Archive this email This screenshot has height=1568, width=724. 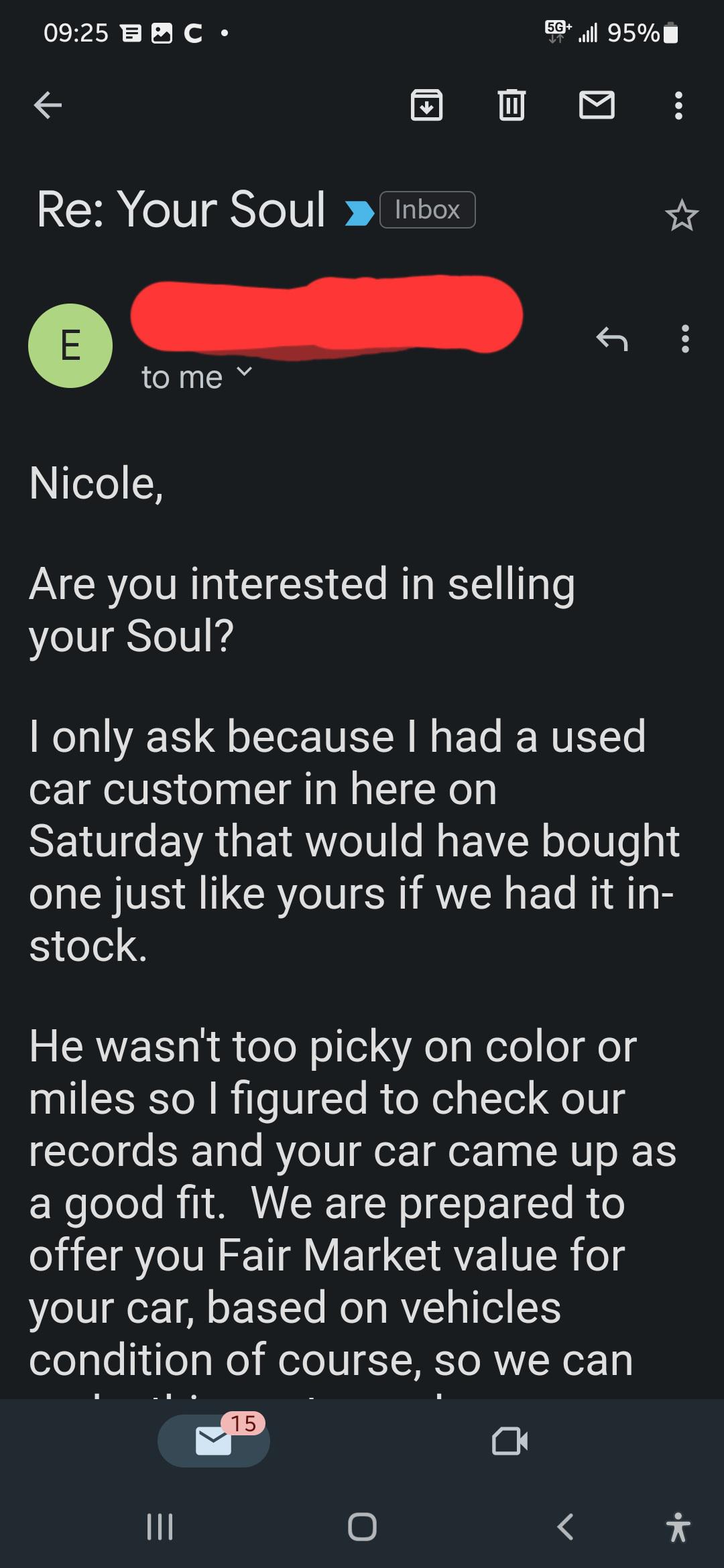(x=426, y=105)
